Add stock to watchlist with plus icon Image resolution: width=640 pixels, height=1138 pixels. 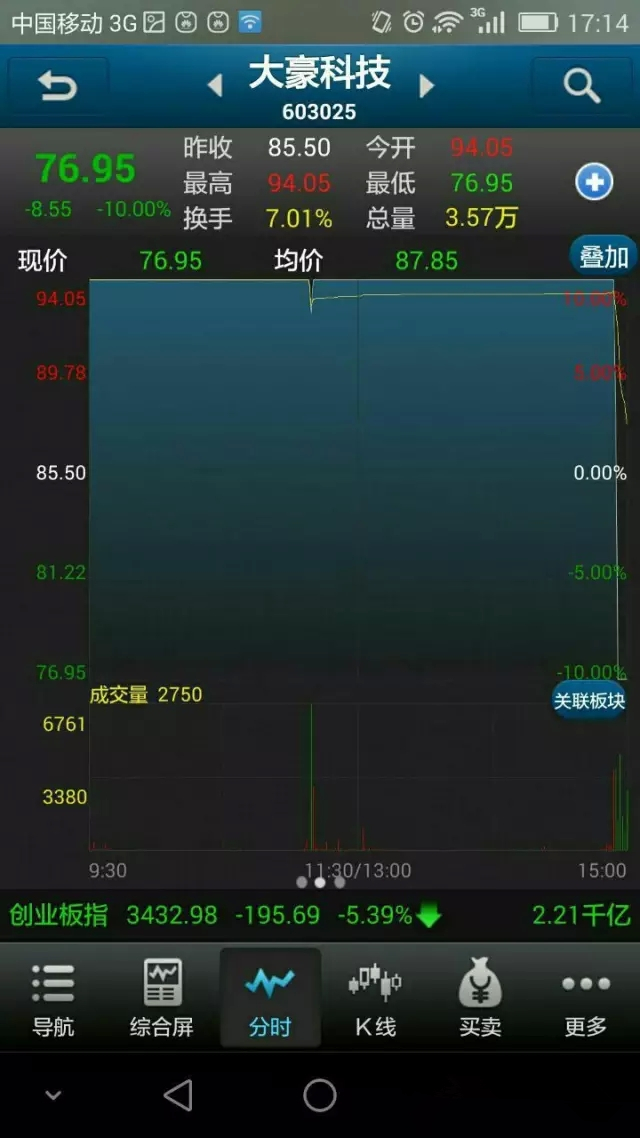coord(594,183)
